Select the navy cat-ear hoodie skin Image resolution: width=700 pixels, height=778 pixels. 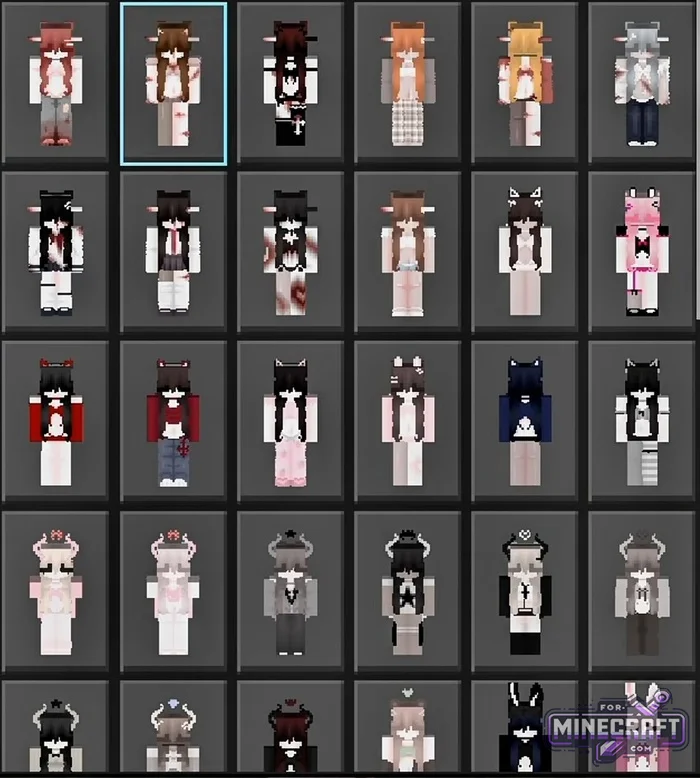click(x=524, y=421)
